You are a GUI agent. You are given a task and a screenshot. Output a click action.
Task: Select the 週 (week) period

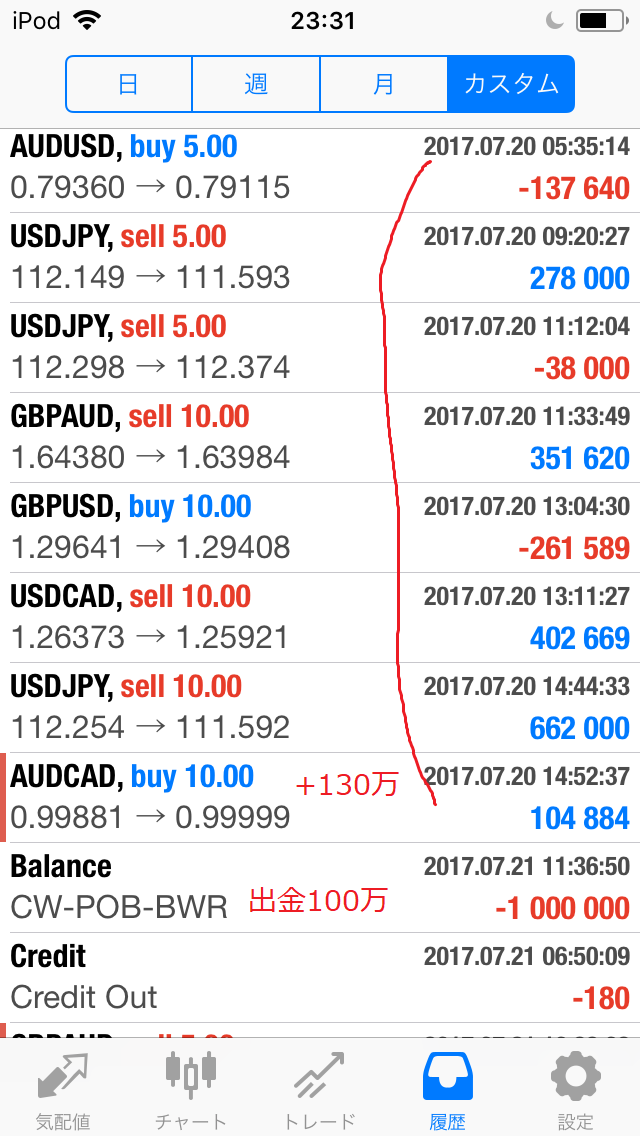256,84
